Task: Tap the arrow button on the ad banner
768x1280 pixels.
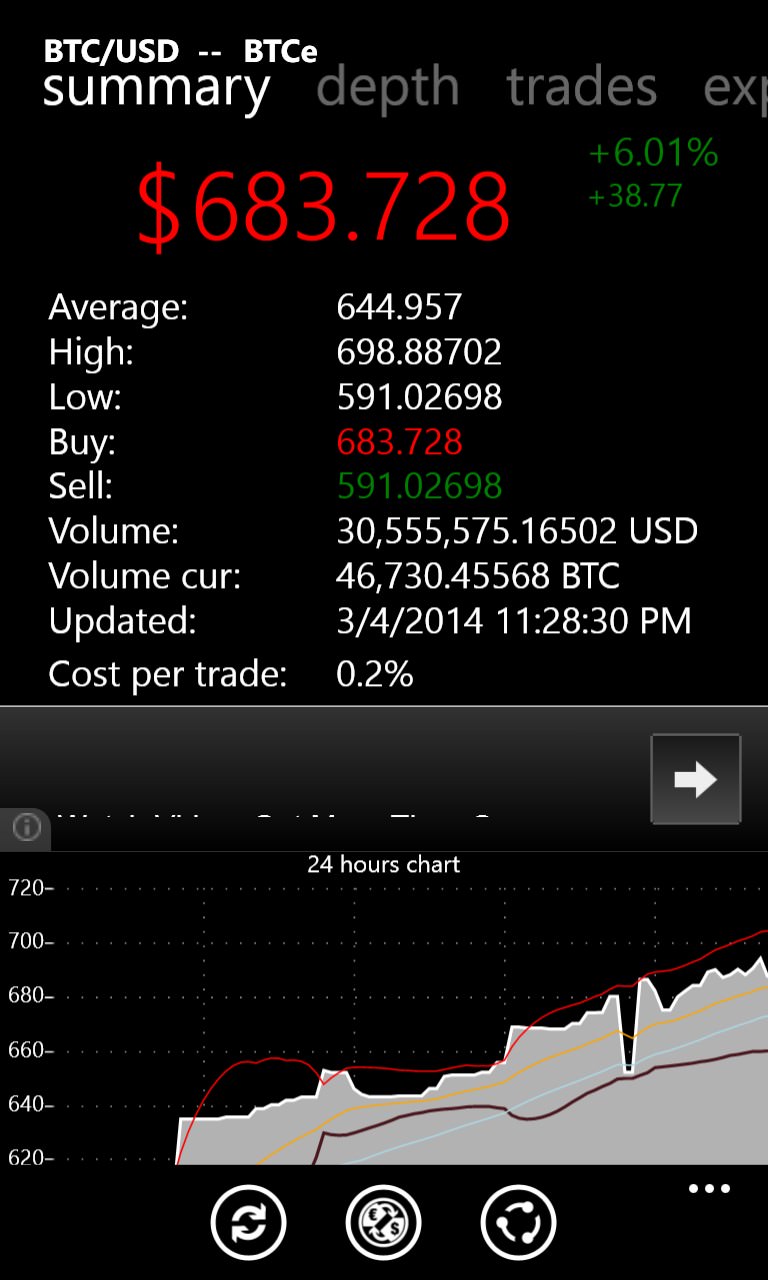Action: [x=696, y=779]
